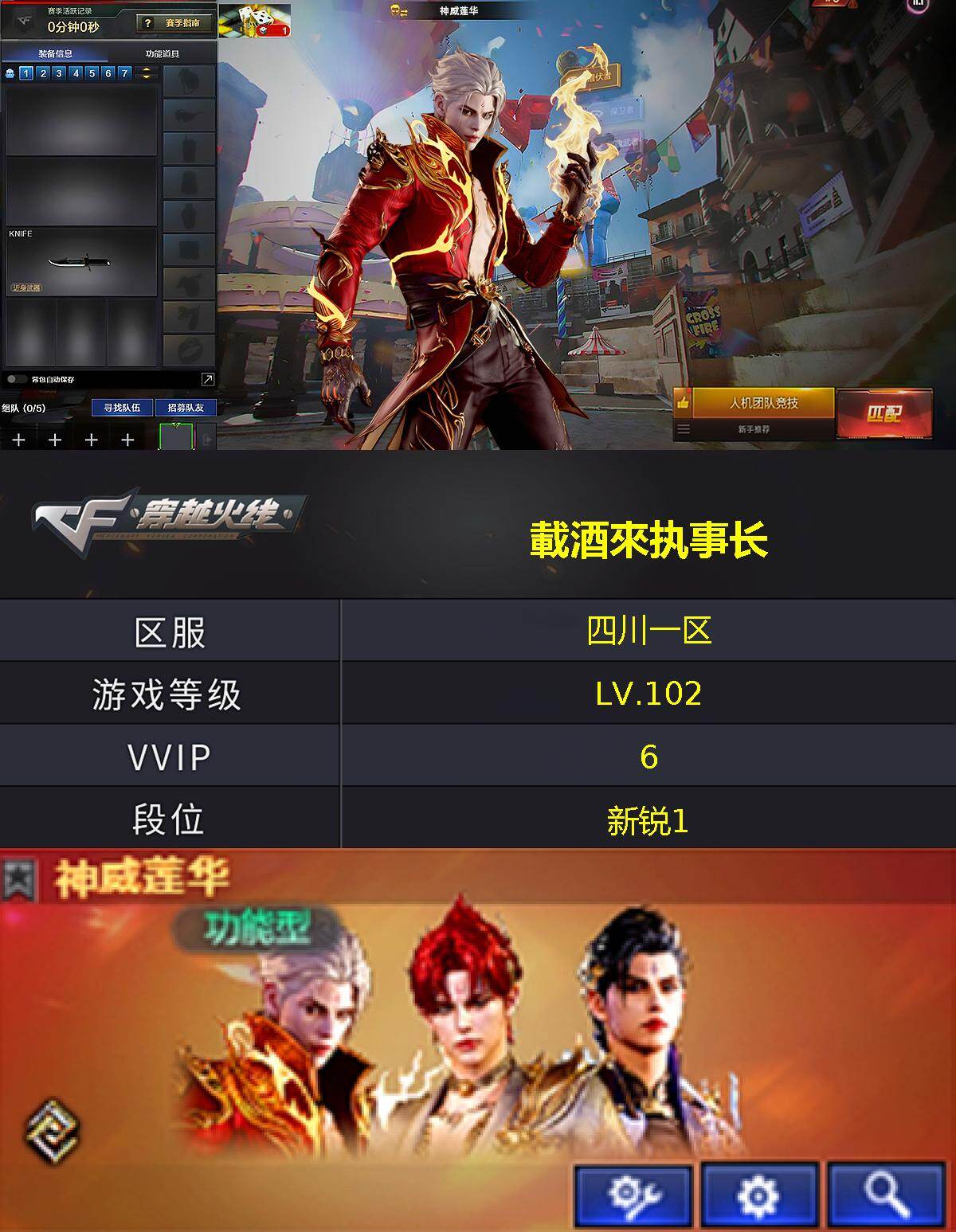This screenshot has height=1232, width=956.
Task: Toggle the 背包自动保存 switch
Action: (x=18, y=380)
